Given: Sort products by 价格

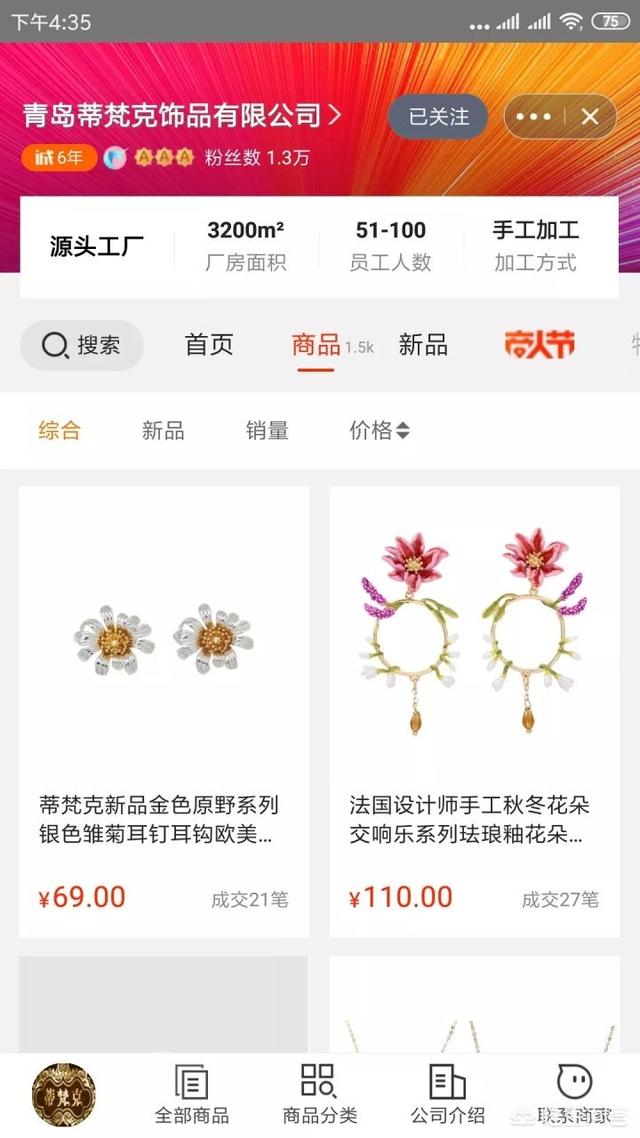Looking at the screenshot, I should tap(378, 431).
